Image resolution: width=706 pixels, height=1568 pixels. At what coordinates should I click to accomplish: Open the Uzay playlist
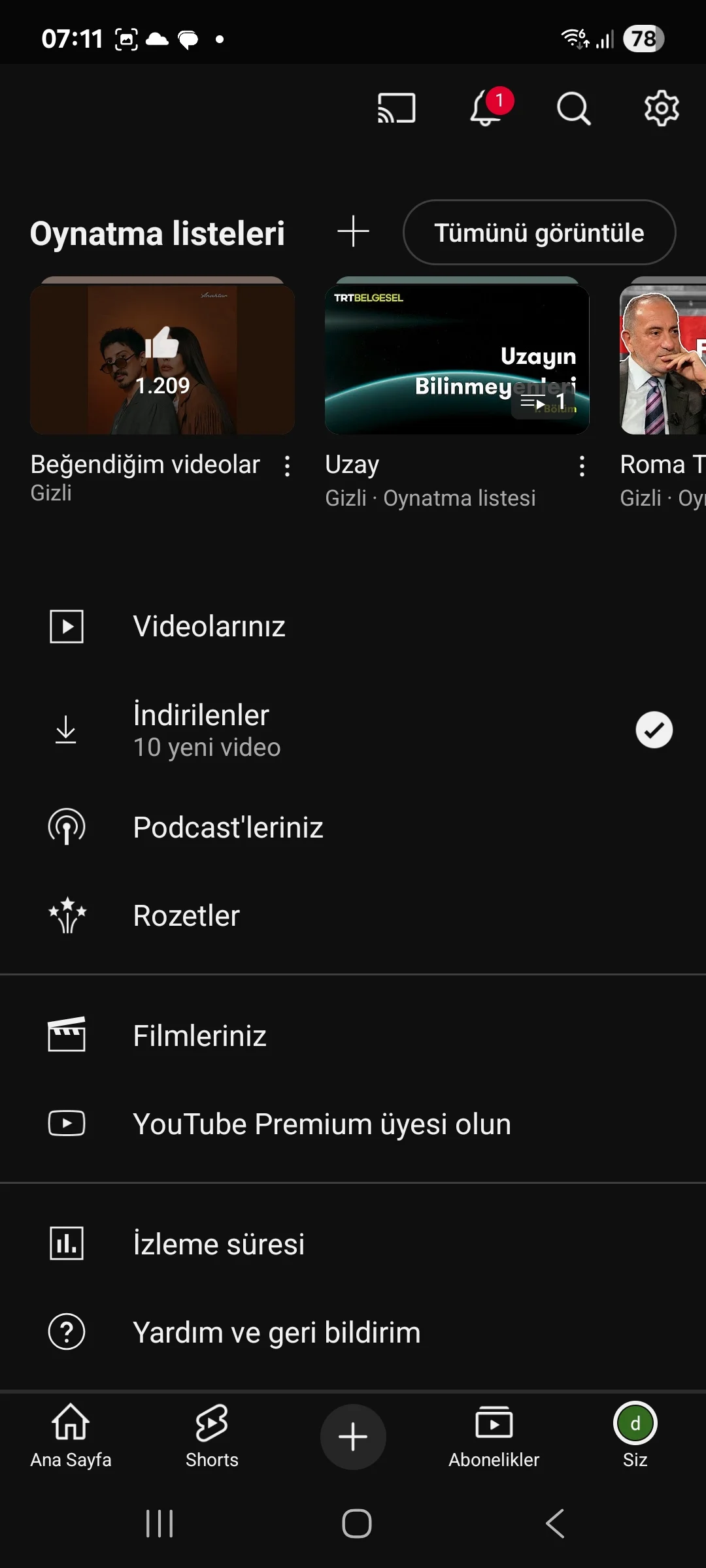(457, 359)
